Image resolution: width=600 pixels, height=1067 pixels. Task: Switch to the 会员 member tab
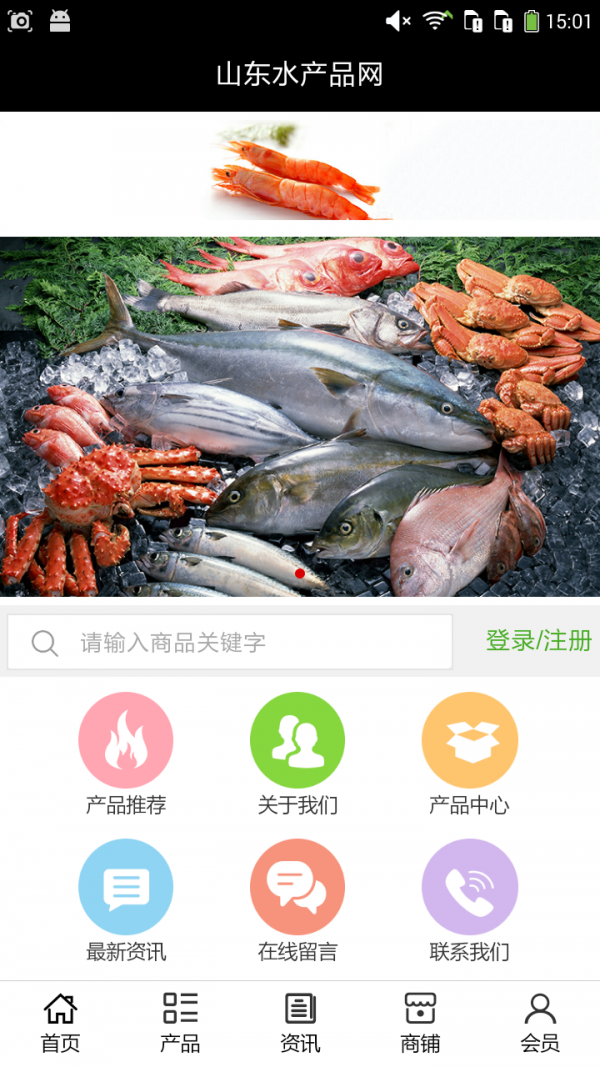click(x=540, y=1023)
